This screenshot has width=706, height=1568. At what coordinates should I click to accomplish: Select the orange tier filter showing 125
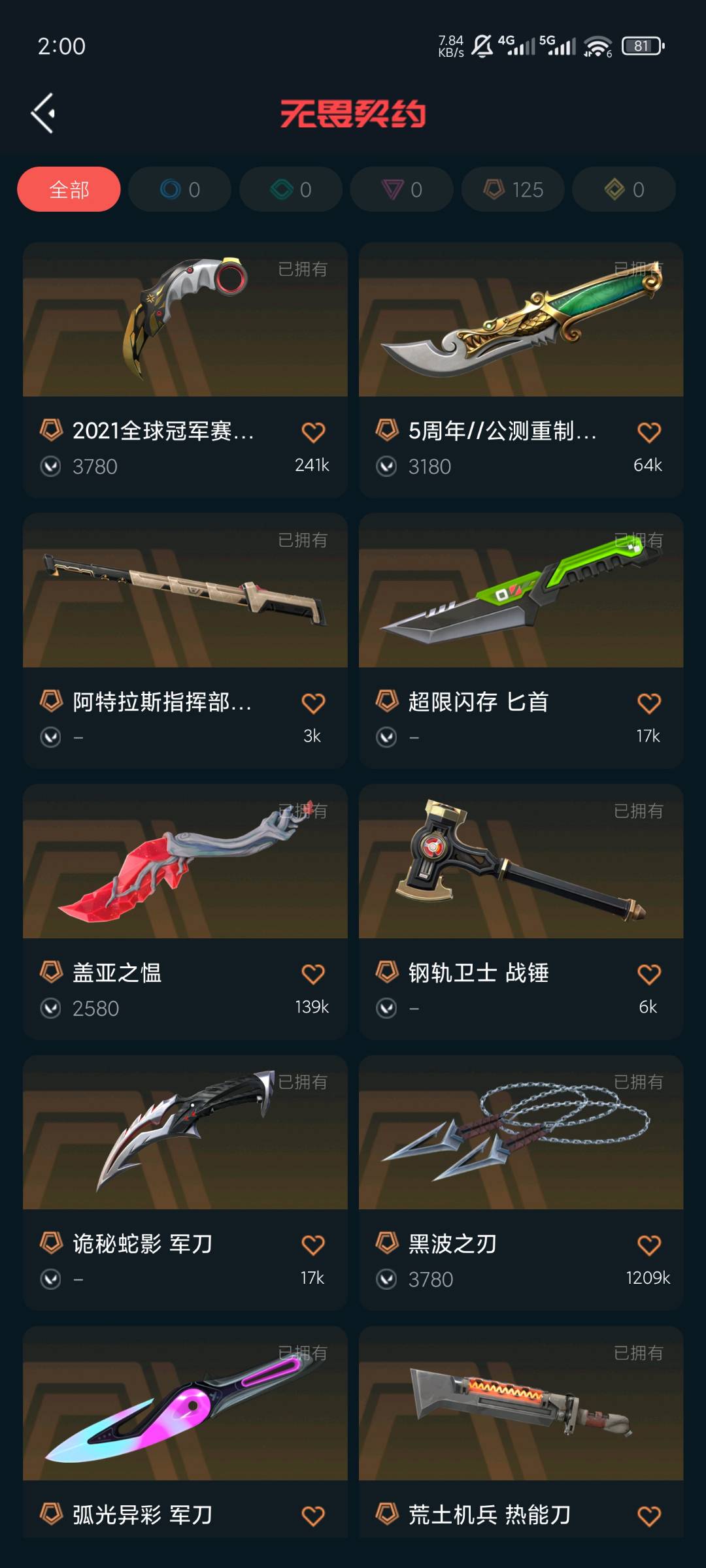tap(513, 189)
